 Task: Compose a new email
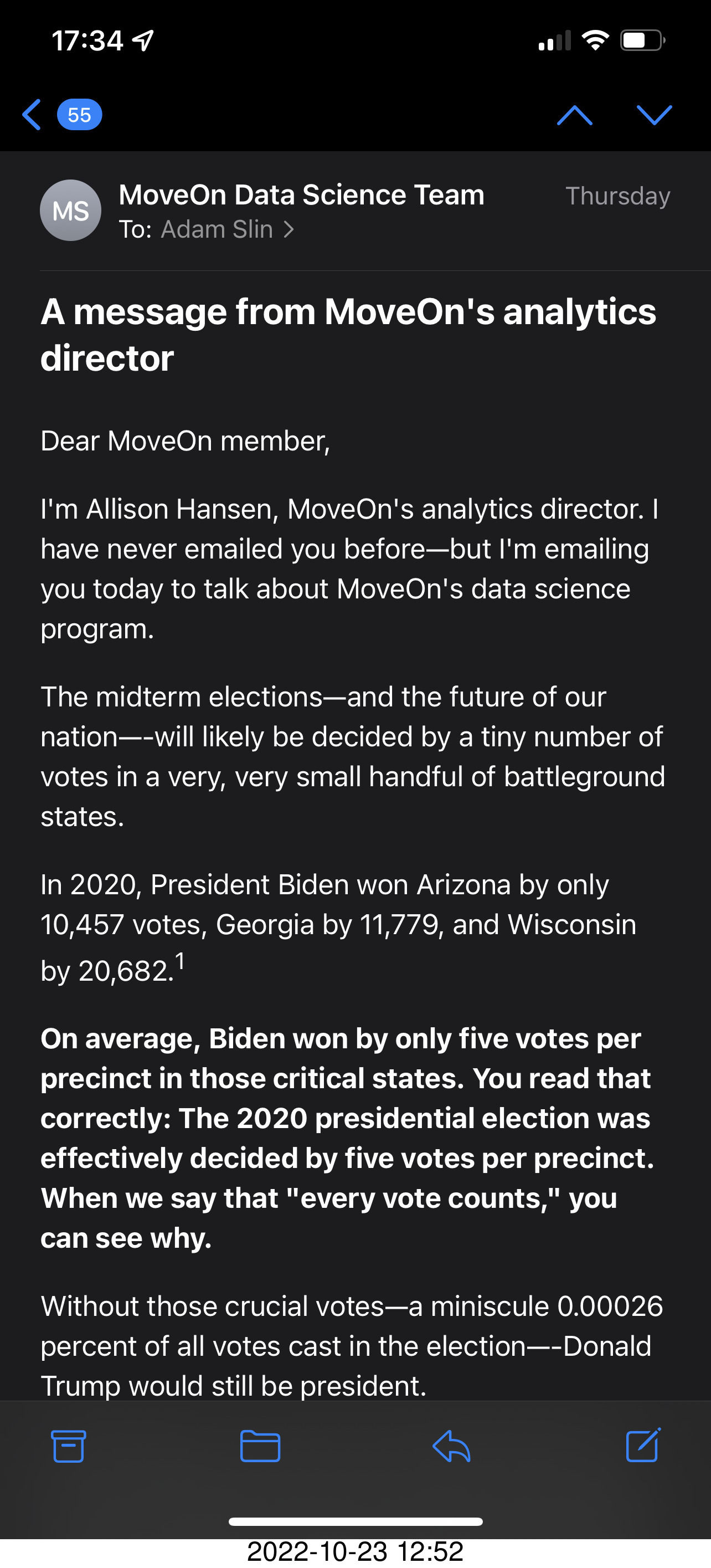pyautogui.click(x=643, y=1444)
